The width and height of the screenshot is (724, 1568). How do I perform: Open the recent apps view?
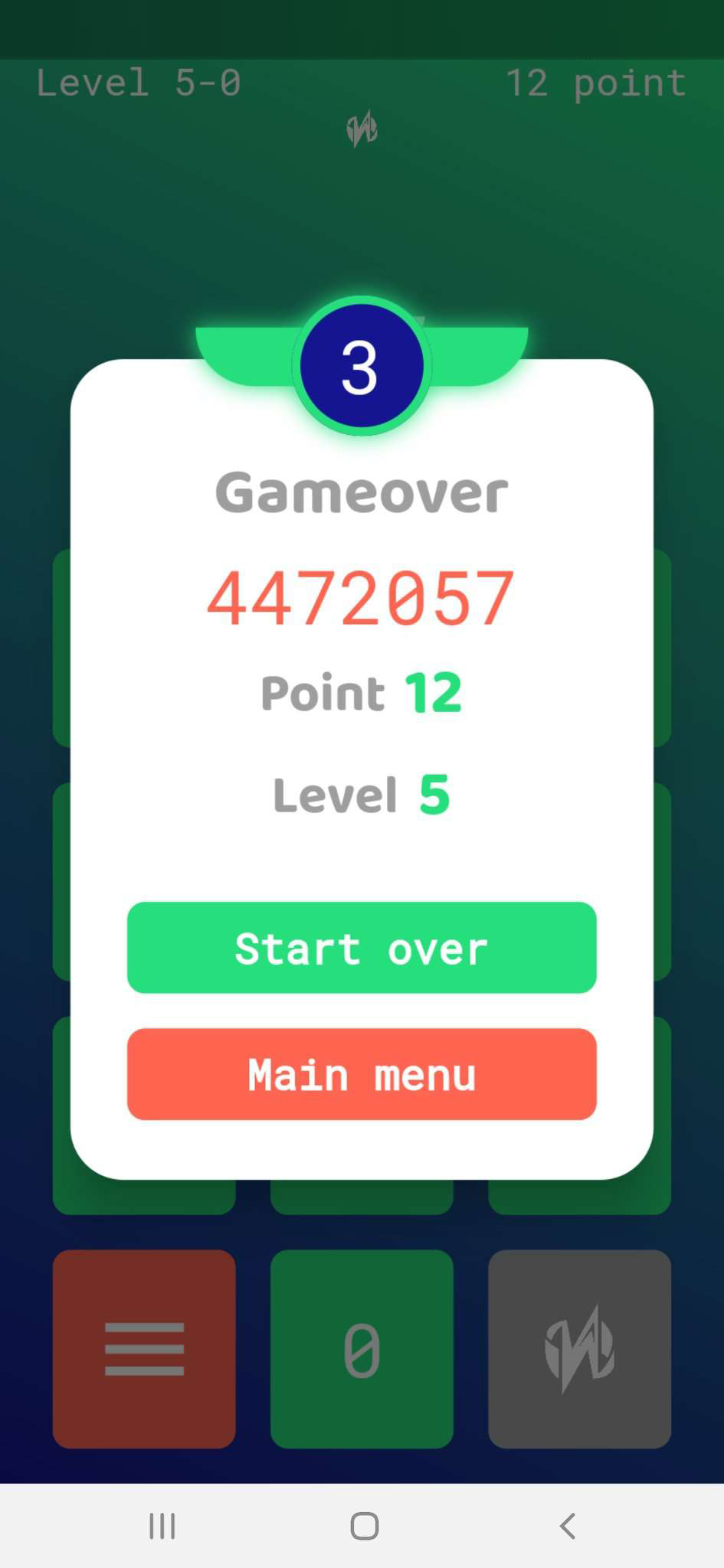click(x=162, y=1526)
